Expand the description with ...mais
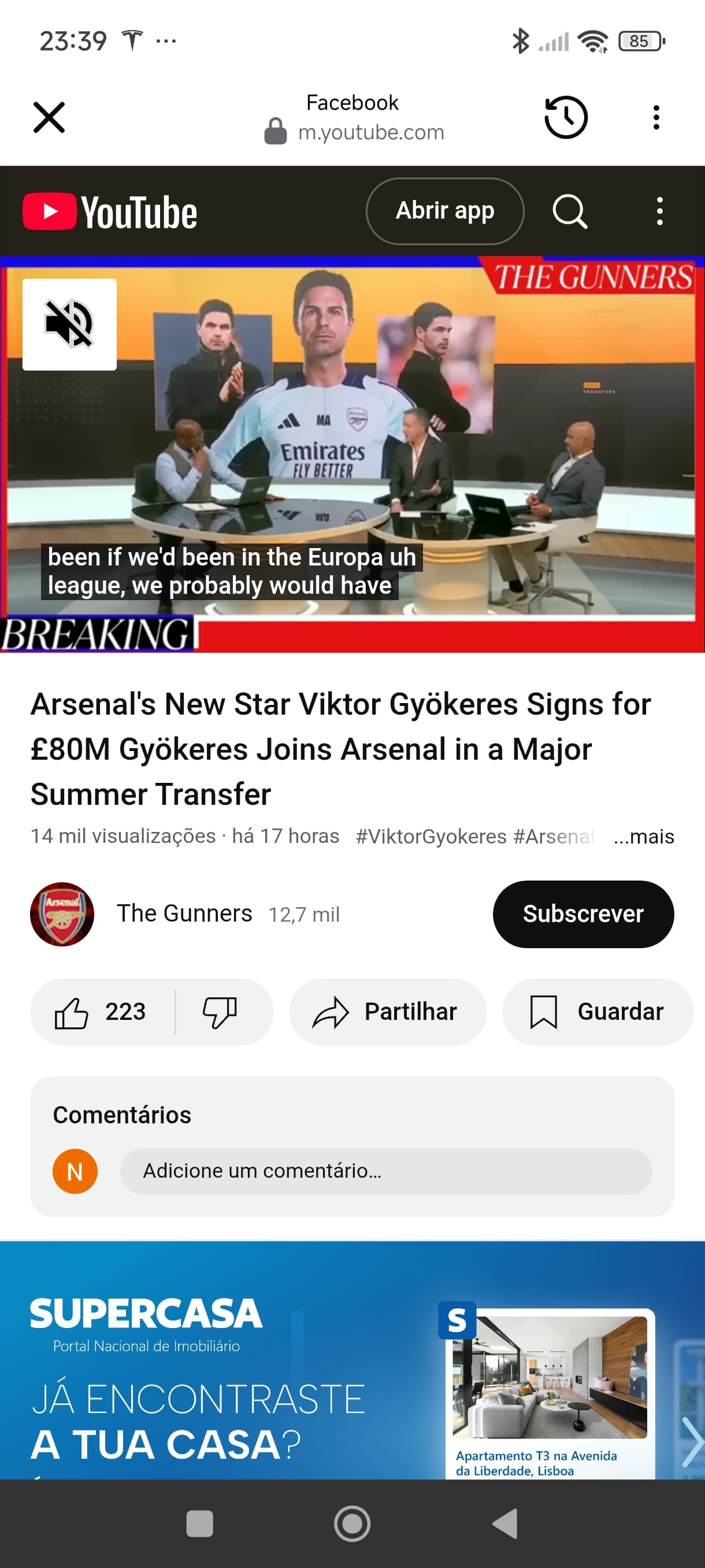This screenshot has width=705, height=1568. click(644, 837)
